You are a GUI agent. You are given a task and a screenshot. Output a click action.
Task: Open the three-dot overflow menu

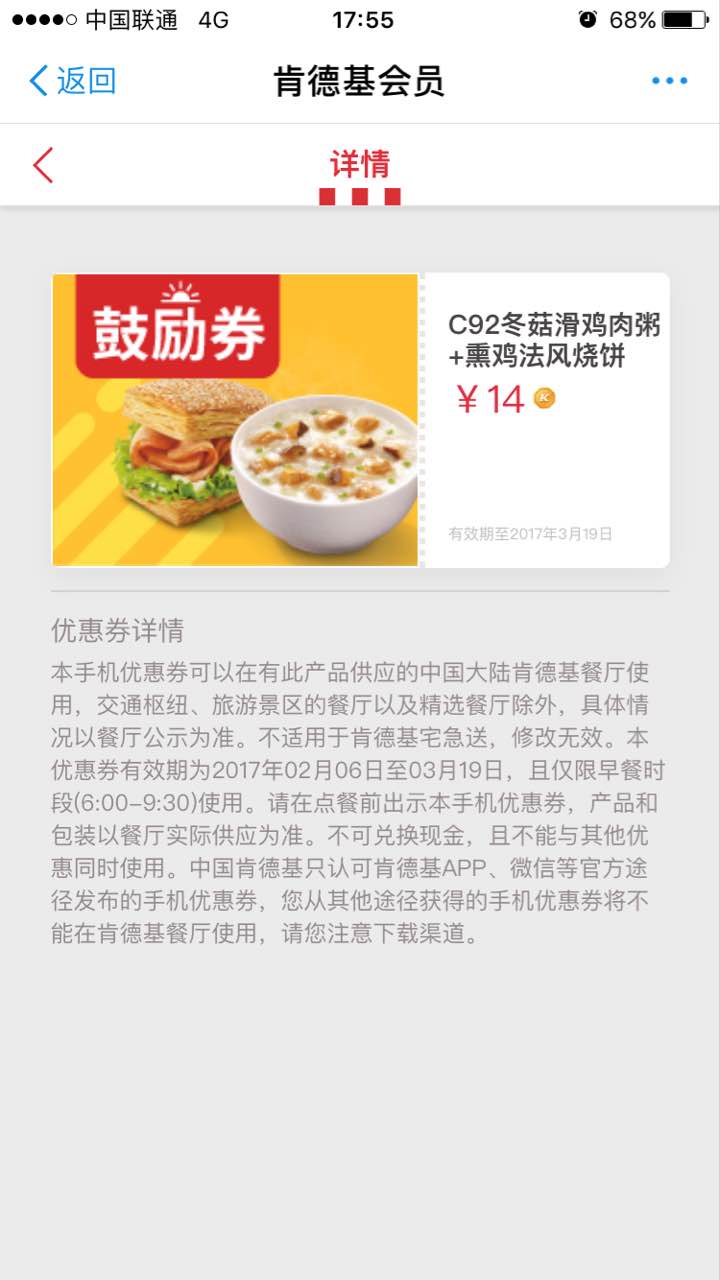tap(669, 81)
